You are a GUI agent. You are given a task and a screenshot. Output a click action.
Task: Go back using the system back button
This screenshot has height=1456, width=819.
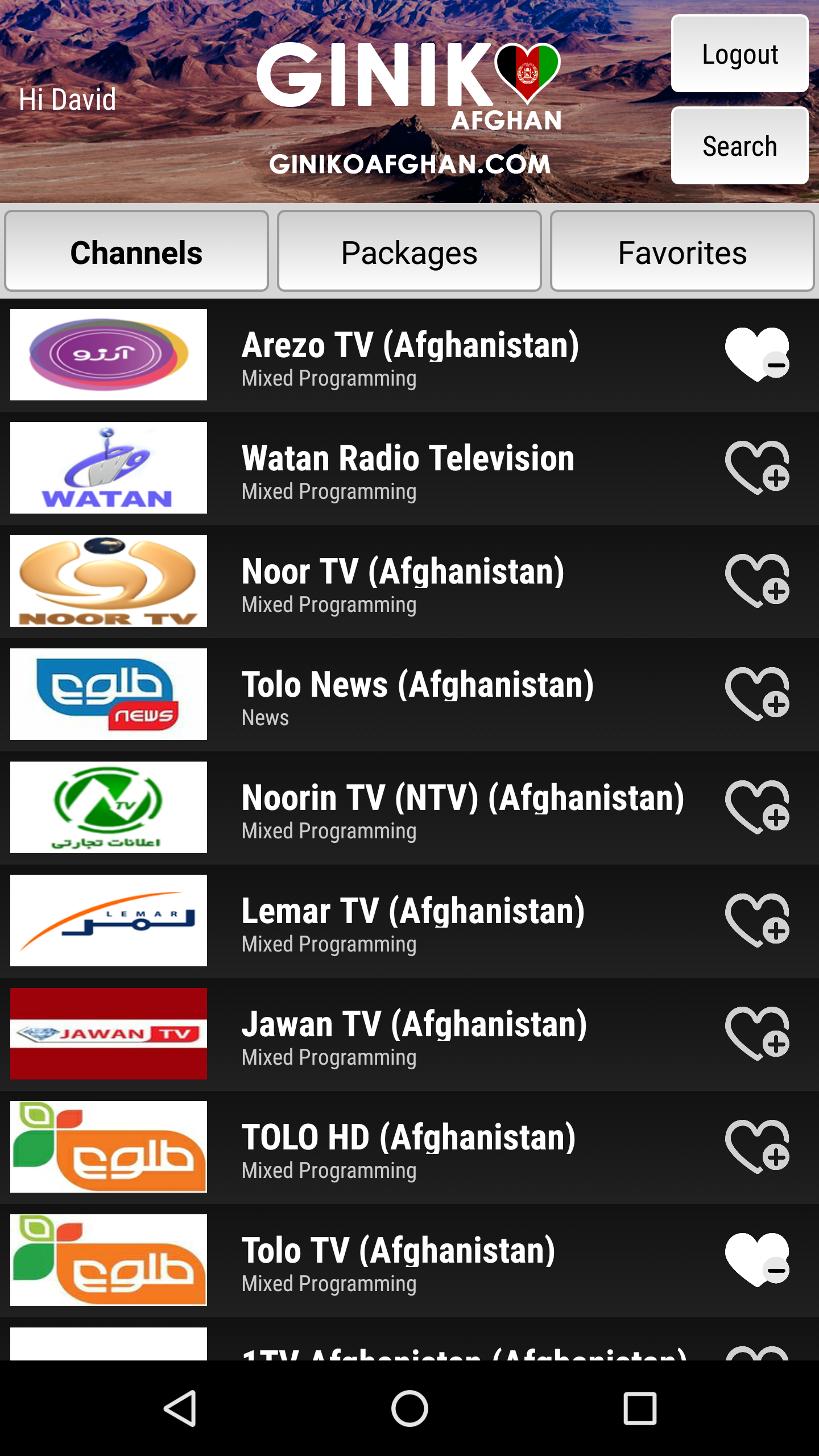click(x=180, y=1408)
